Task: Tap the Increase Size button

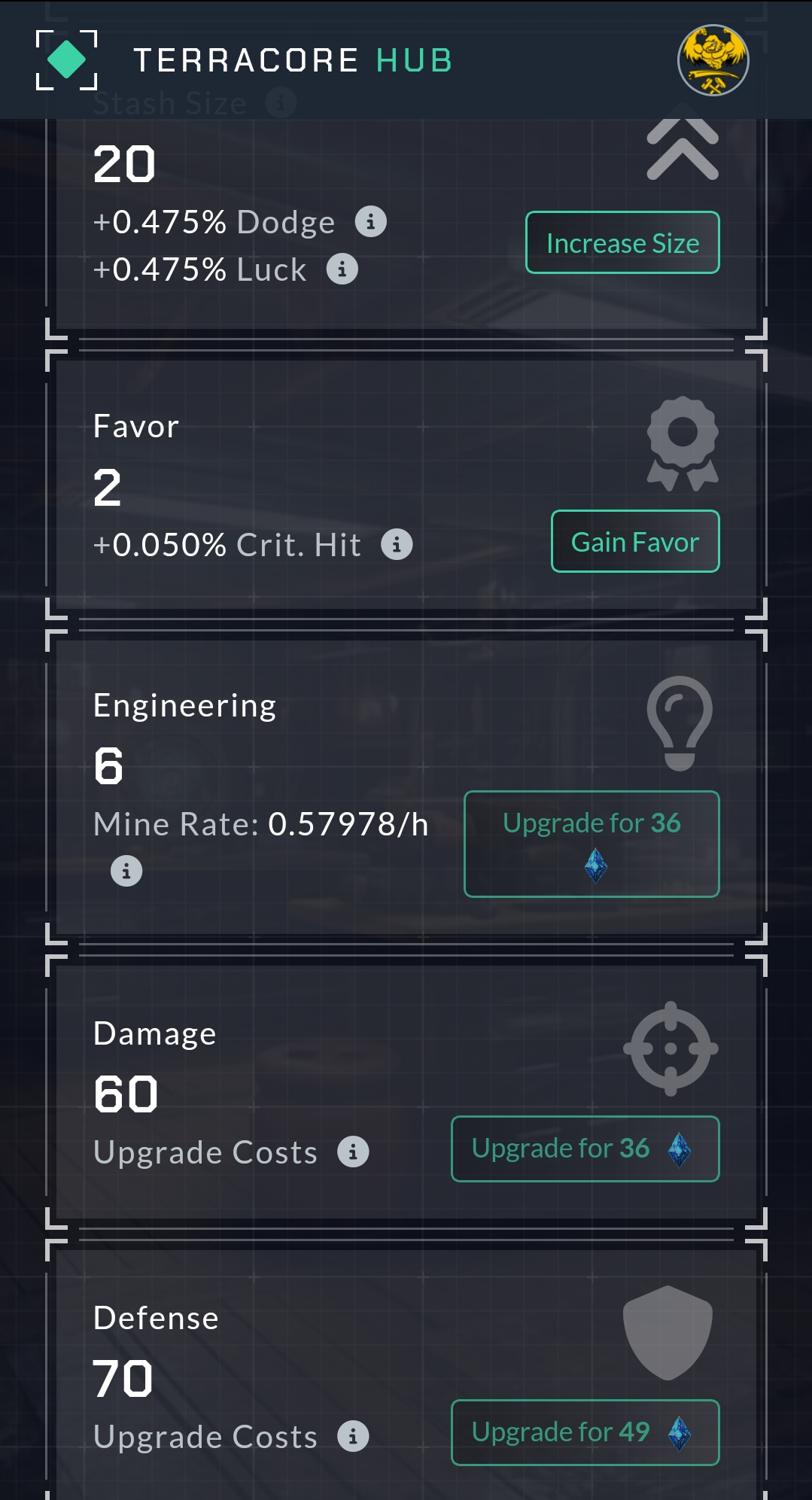Action: [622, 243]
